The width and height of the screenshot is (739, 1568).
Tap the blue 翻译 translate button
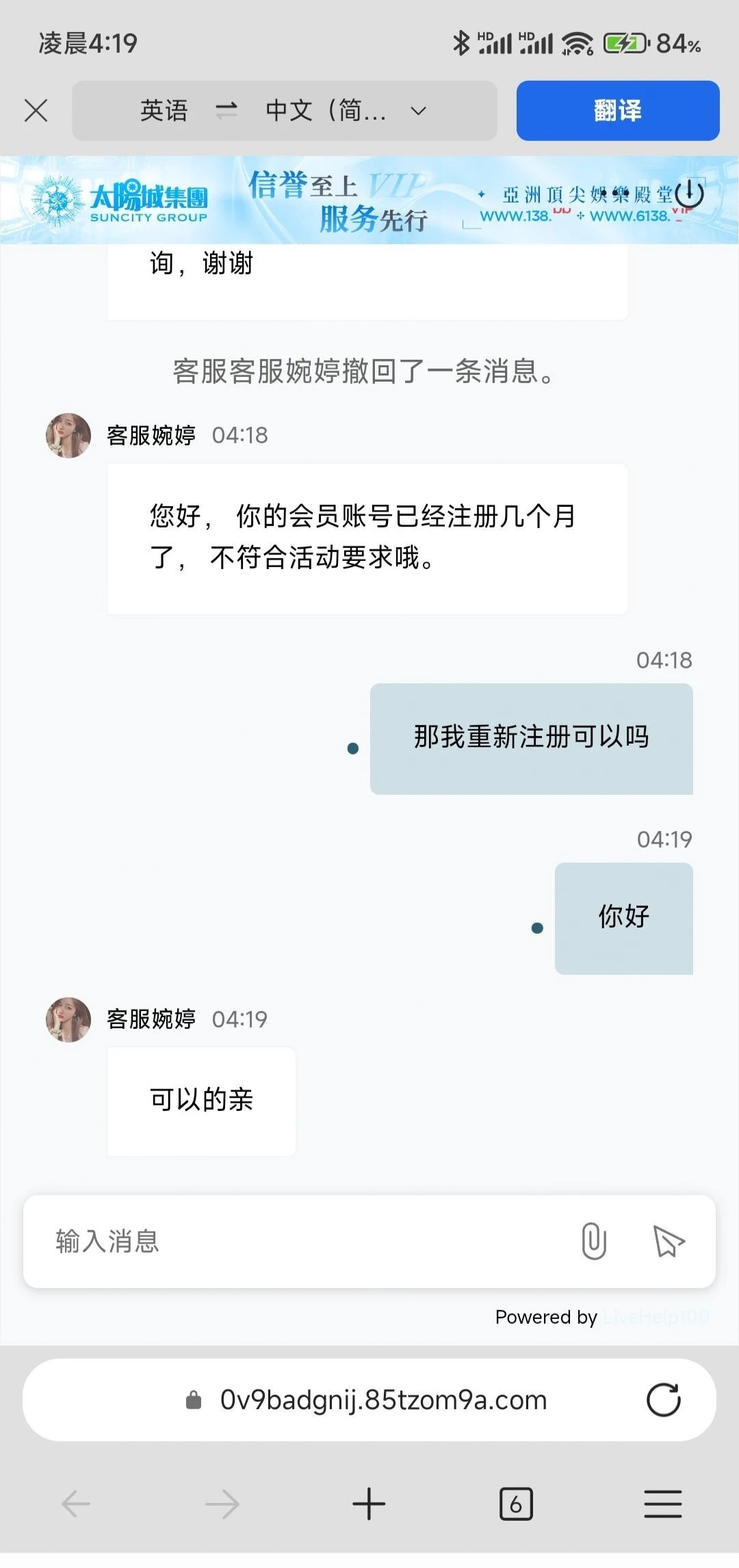[617, 111]
